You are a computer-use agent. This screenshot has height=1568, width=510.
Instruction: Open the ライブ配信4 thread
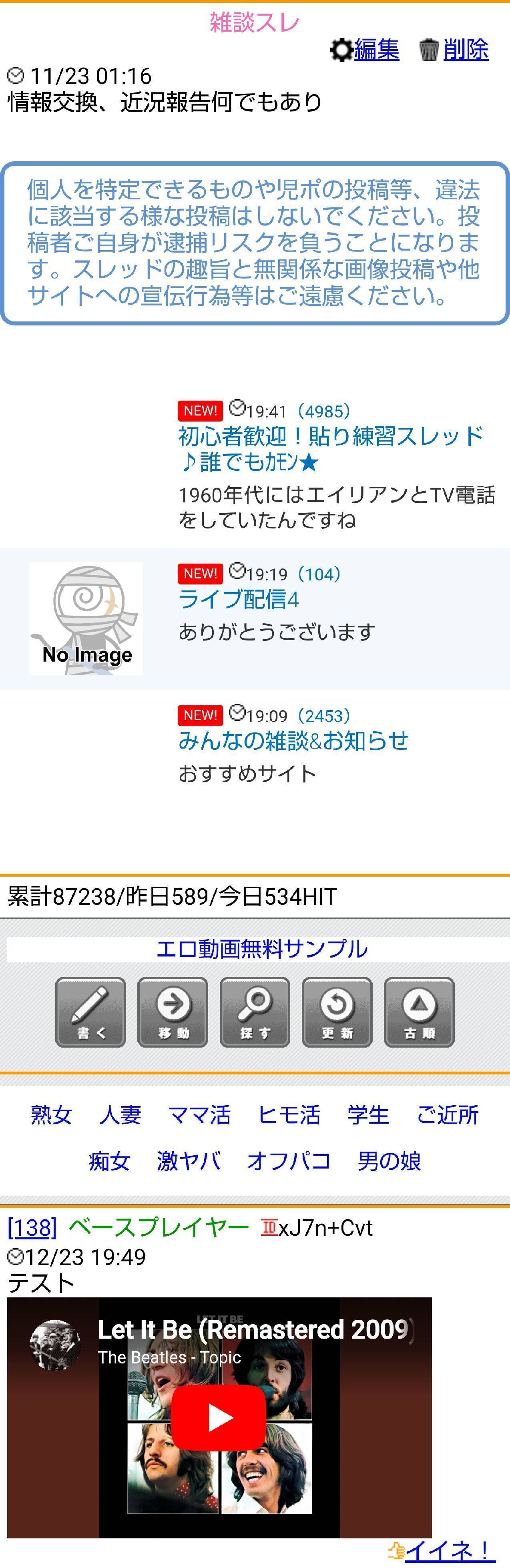pyautogui.click(x=238, y=600)
